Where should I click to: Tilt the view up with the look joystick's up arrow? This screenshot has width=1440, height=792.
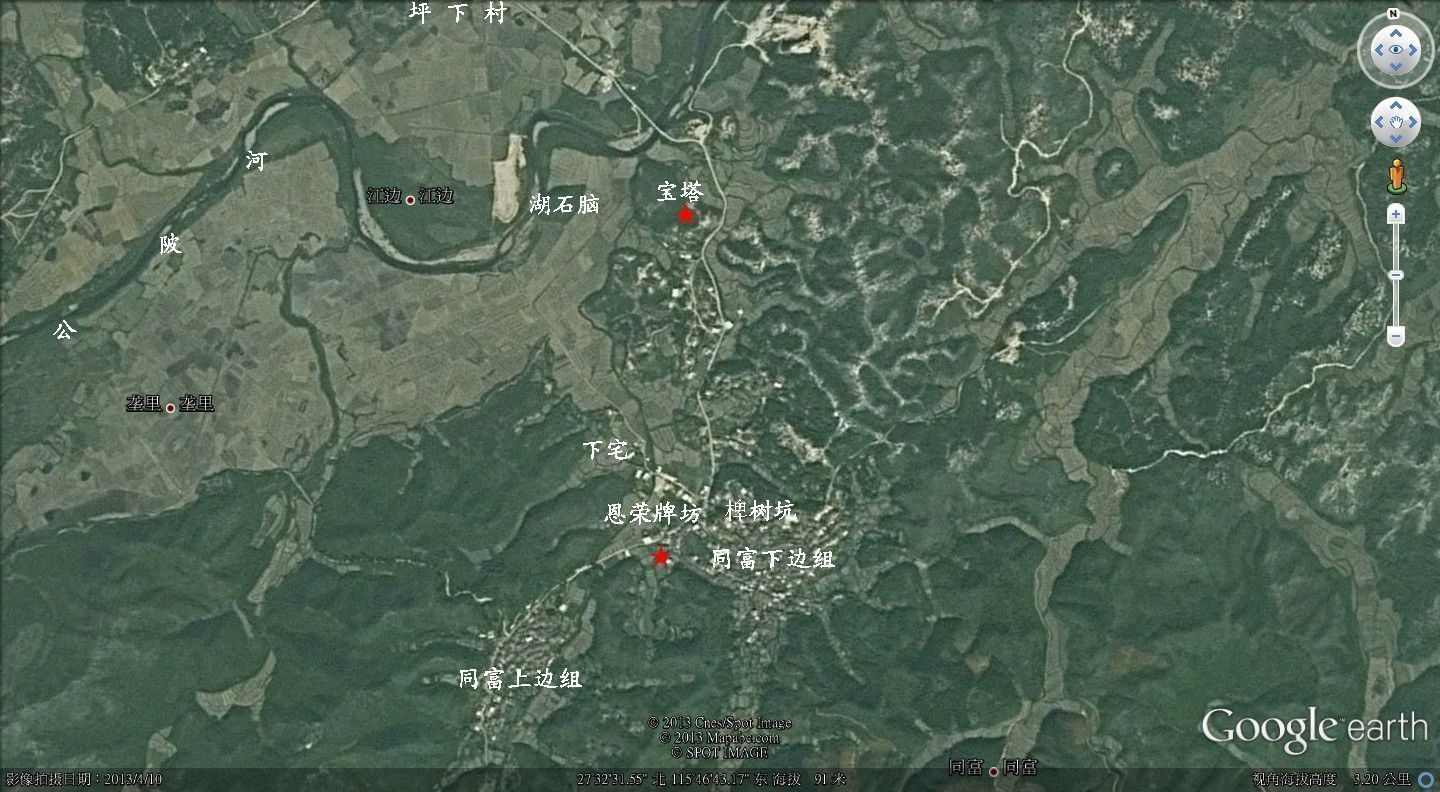point(1395,32)
